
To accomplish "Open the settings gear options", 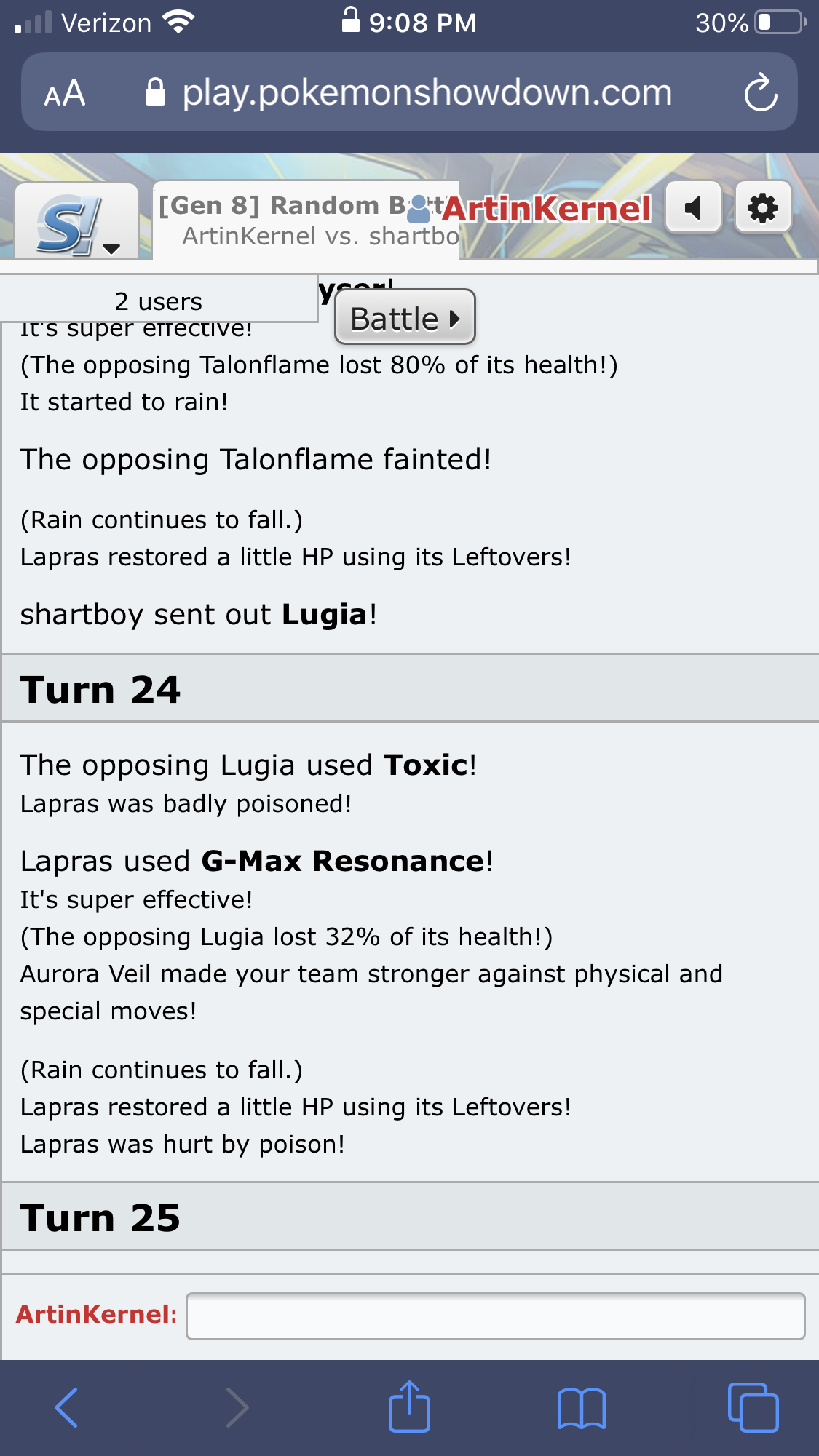I will [x=762, y=209].
